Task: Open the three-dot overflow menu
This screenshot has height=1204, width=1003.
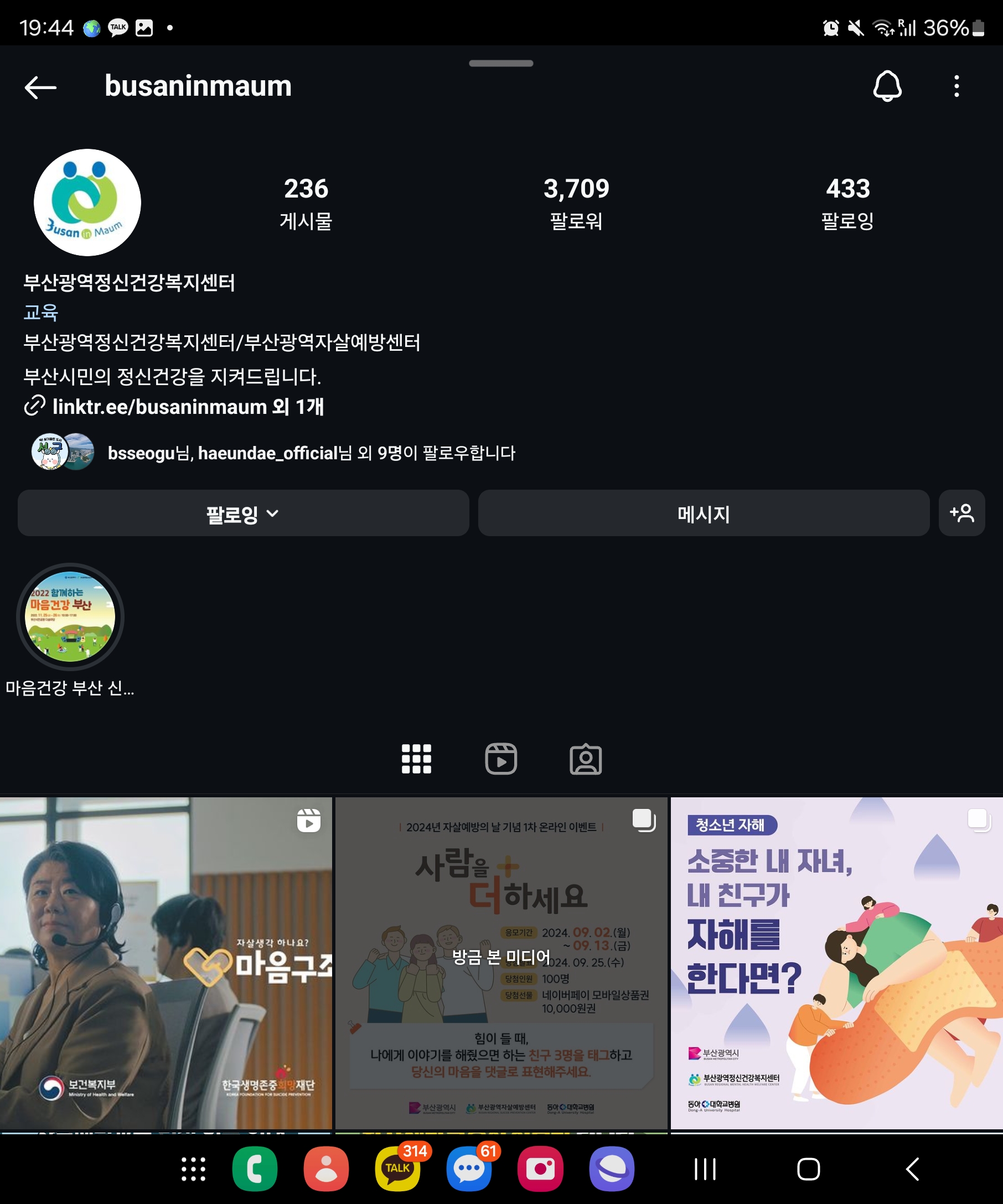Action: pos(956,86)
